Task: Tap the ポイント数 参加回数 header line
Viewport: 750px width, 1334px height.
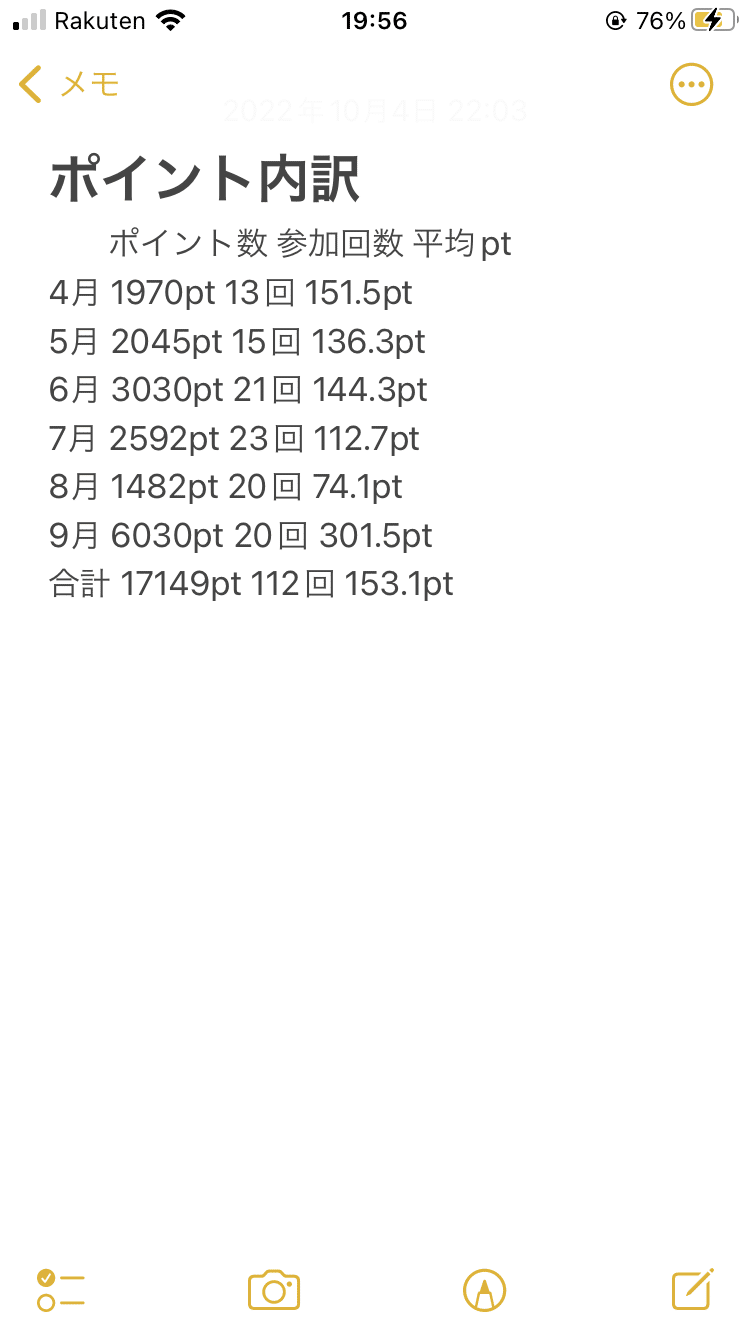Action: 310,243
